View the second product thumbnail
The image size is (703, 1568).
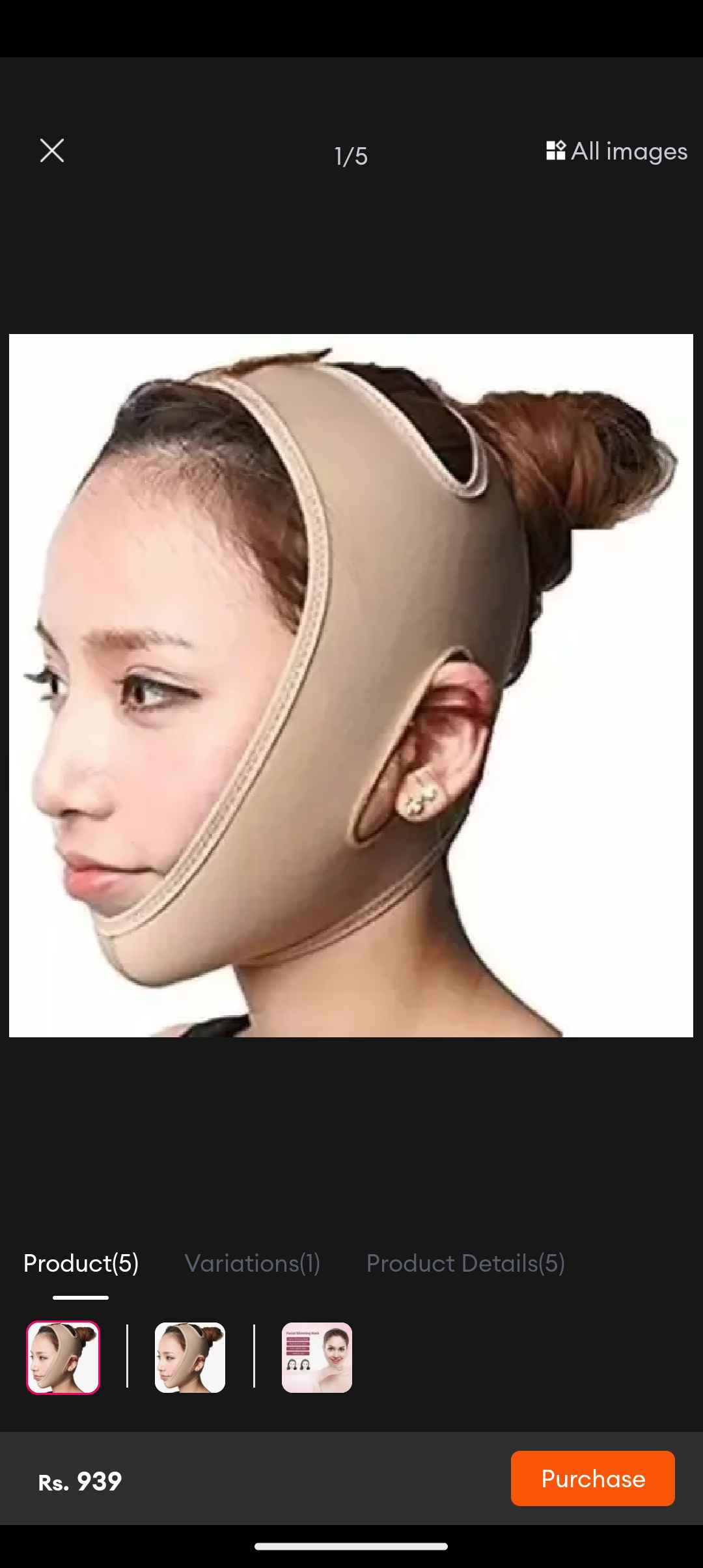[x=190, y=1357]
